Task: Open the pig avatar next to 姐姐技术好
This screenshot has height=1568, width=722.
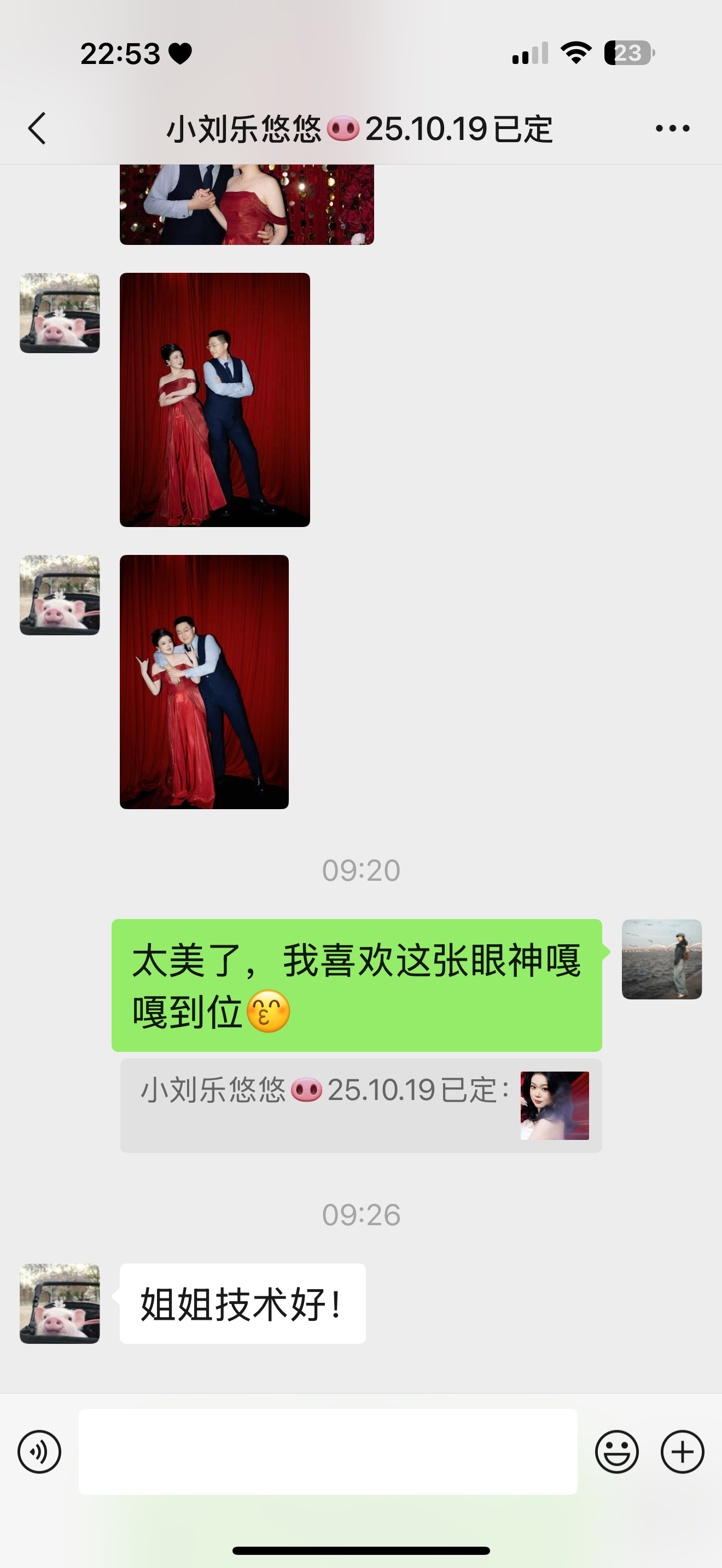Action: [60, 1303]
